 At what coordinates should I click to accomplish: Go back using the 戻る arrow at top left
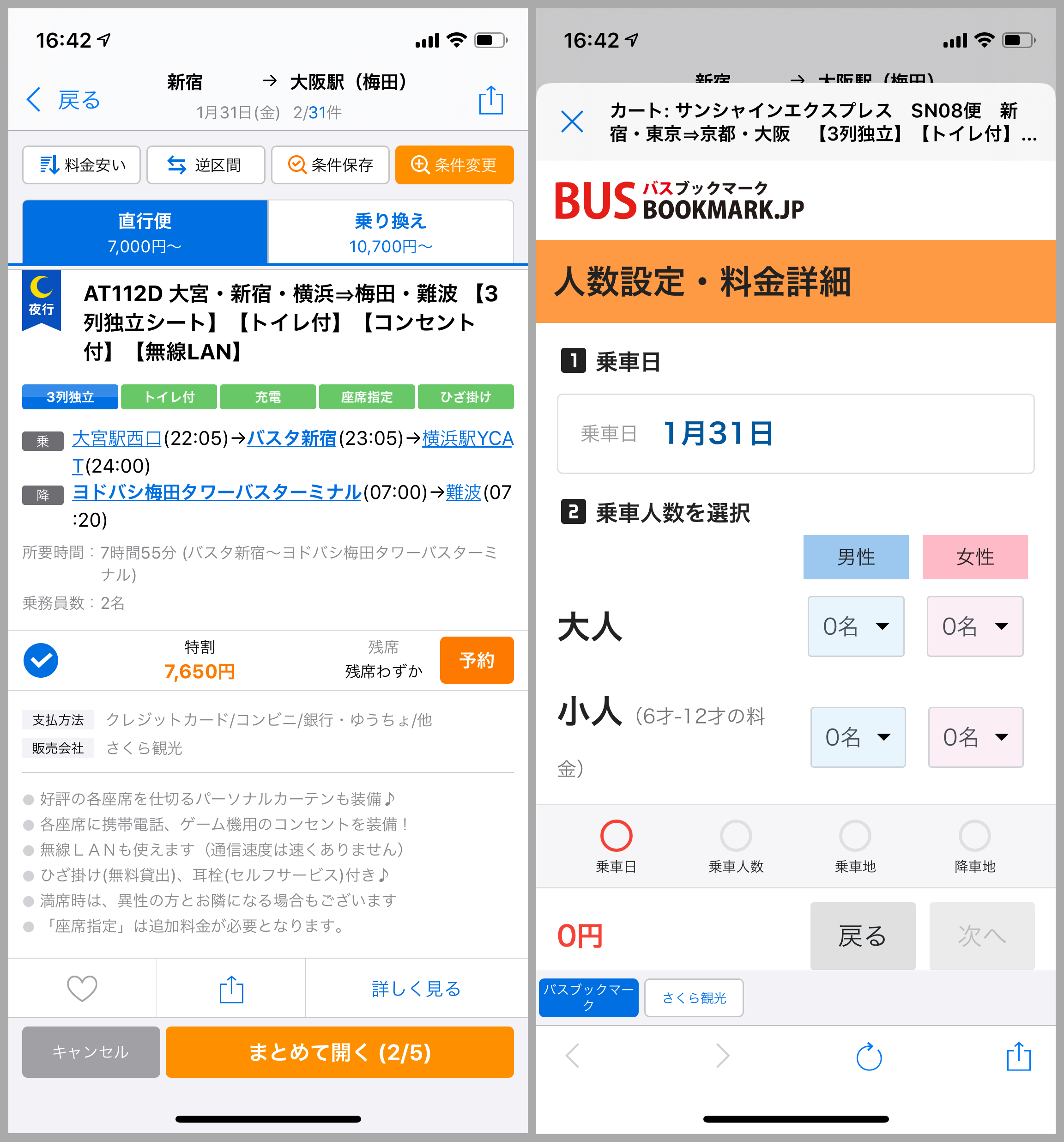pyautogui.click(x=63, y=100)
